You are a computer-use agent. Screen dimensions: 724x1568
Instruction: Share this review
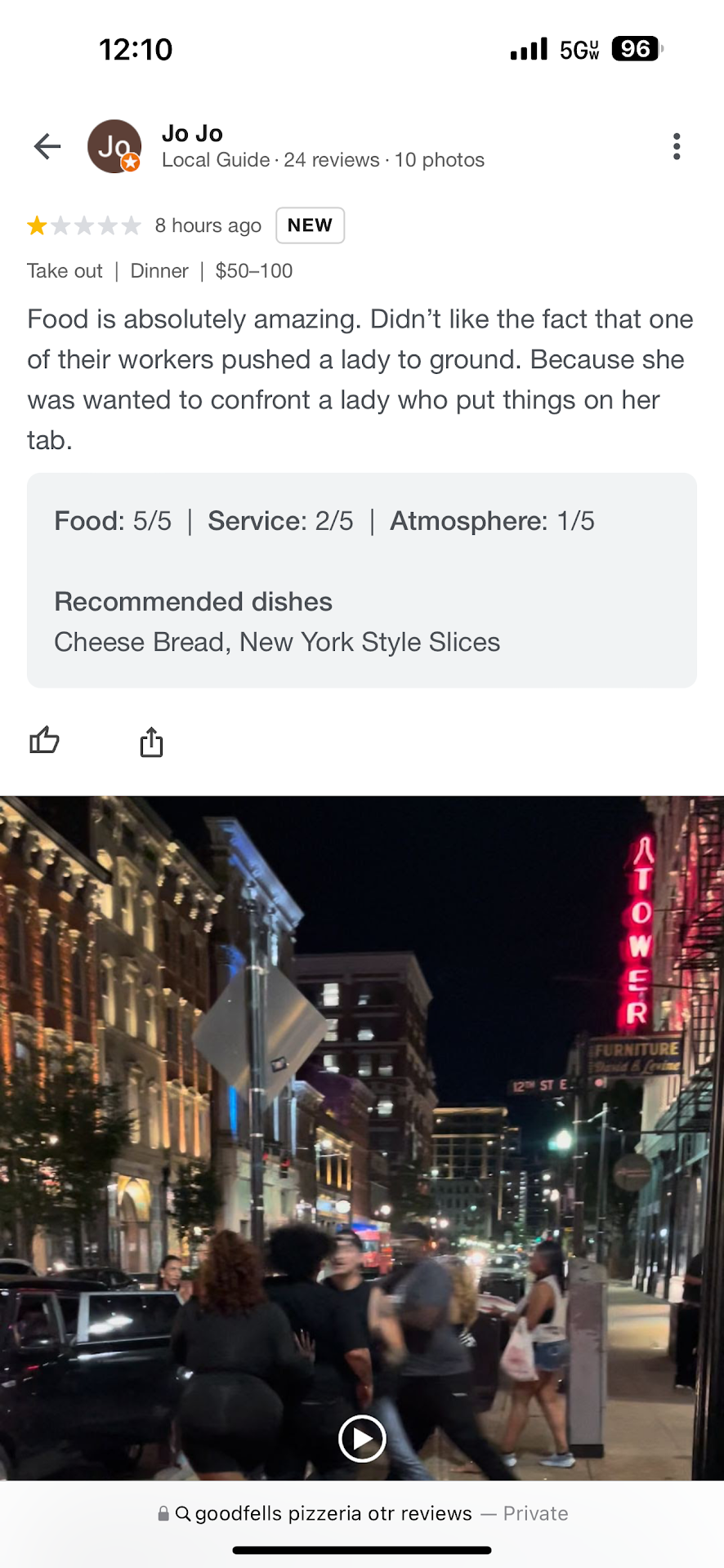(x=151, y=742)
